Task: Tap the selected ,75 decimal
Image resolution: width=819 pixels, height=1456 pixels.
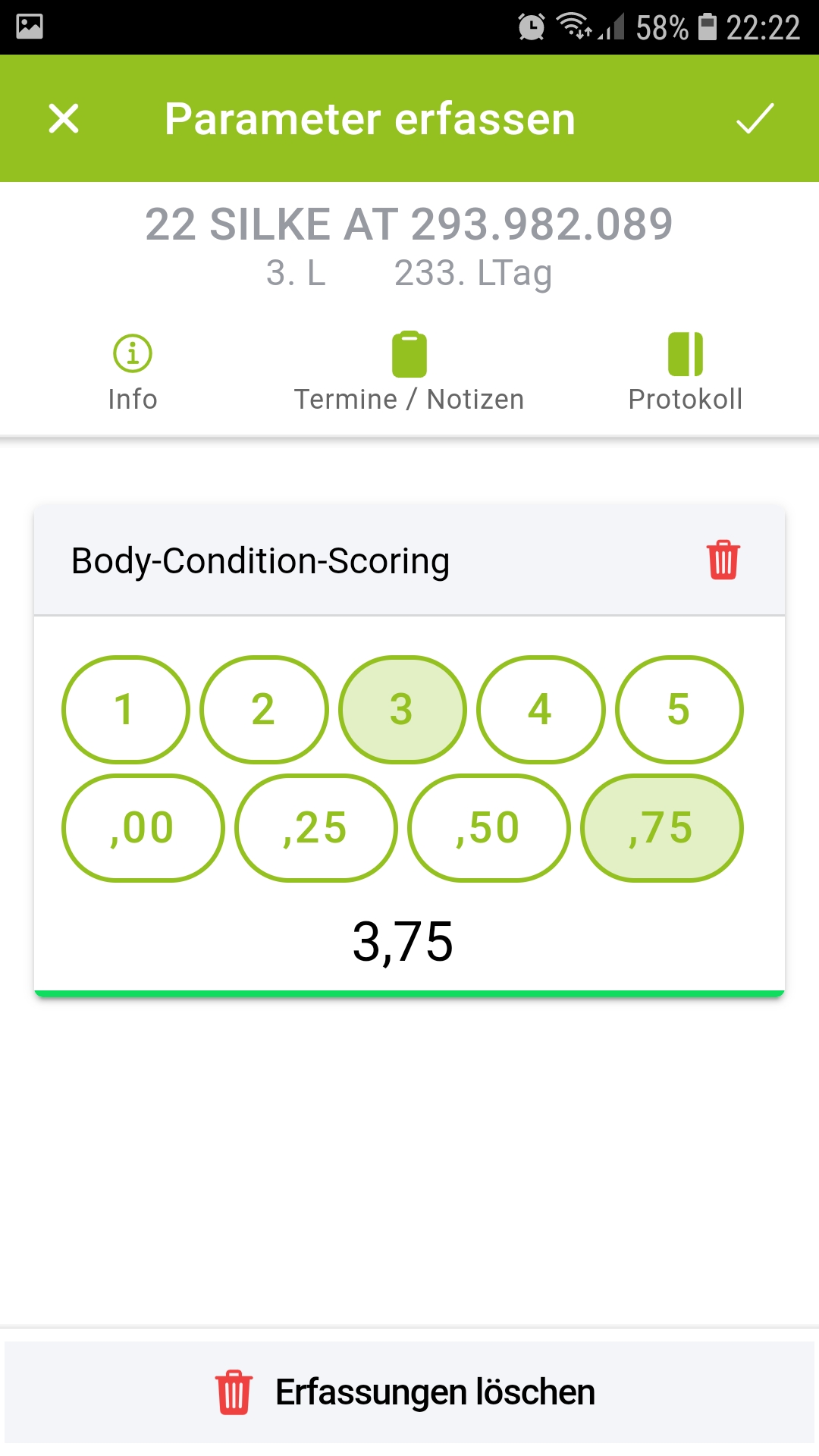Action: click(x=661, y=828)
